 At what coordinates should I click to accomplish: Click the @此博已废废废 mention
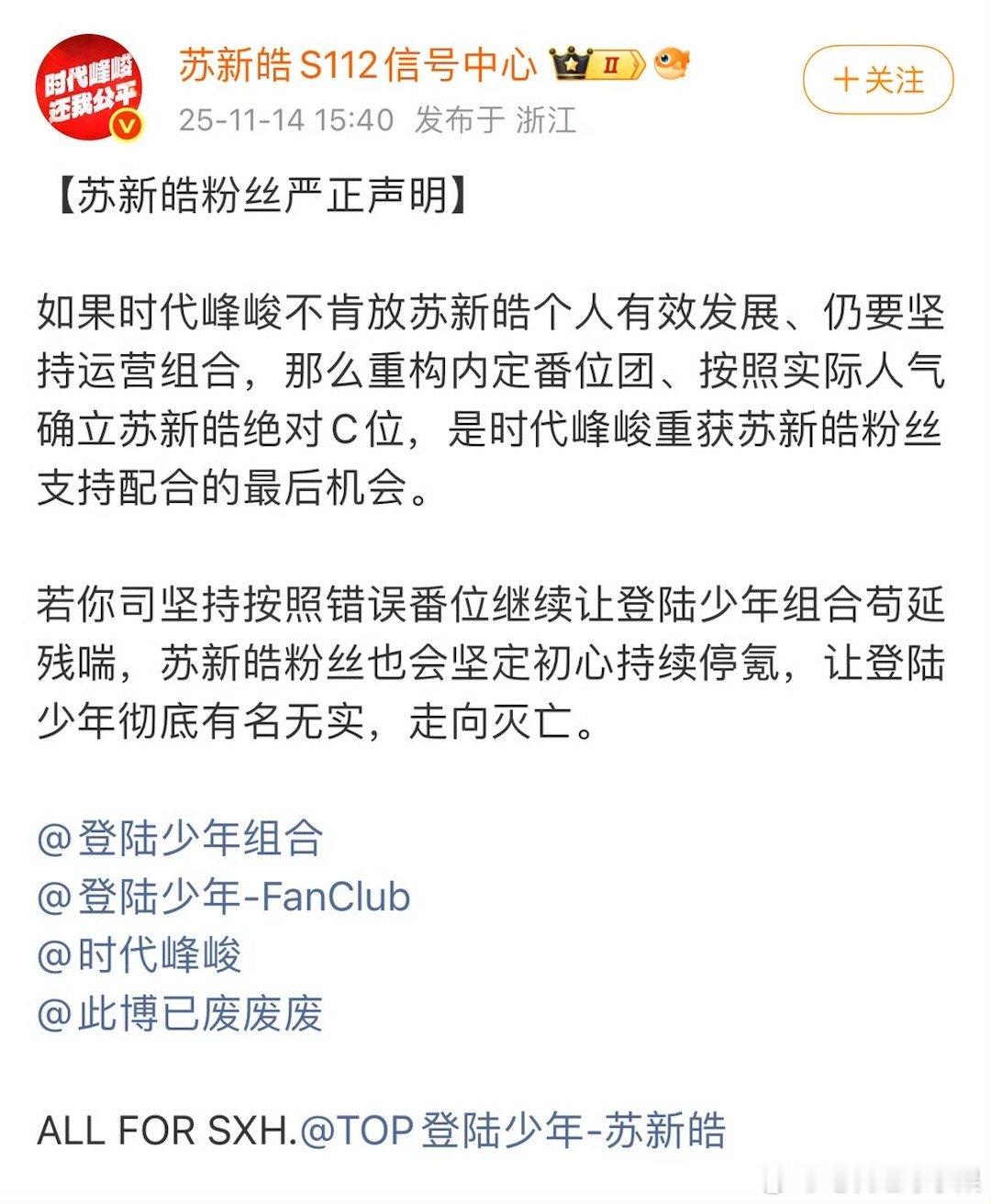coord(180,1012)
